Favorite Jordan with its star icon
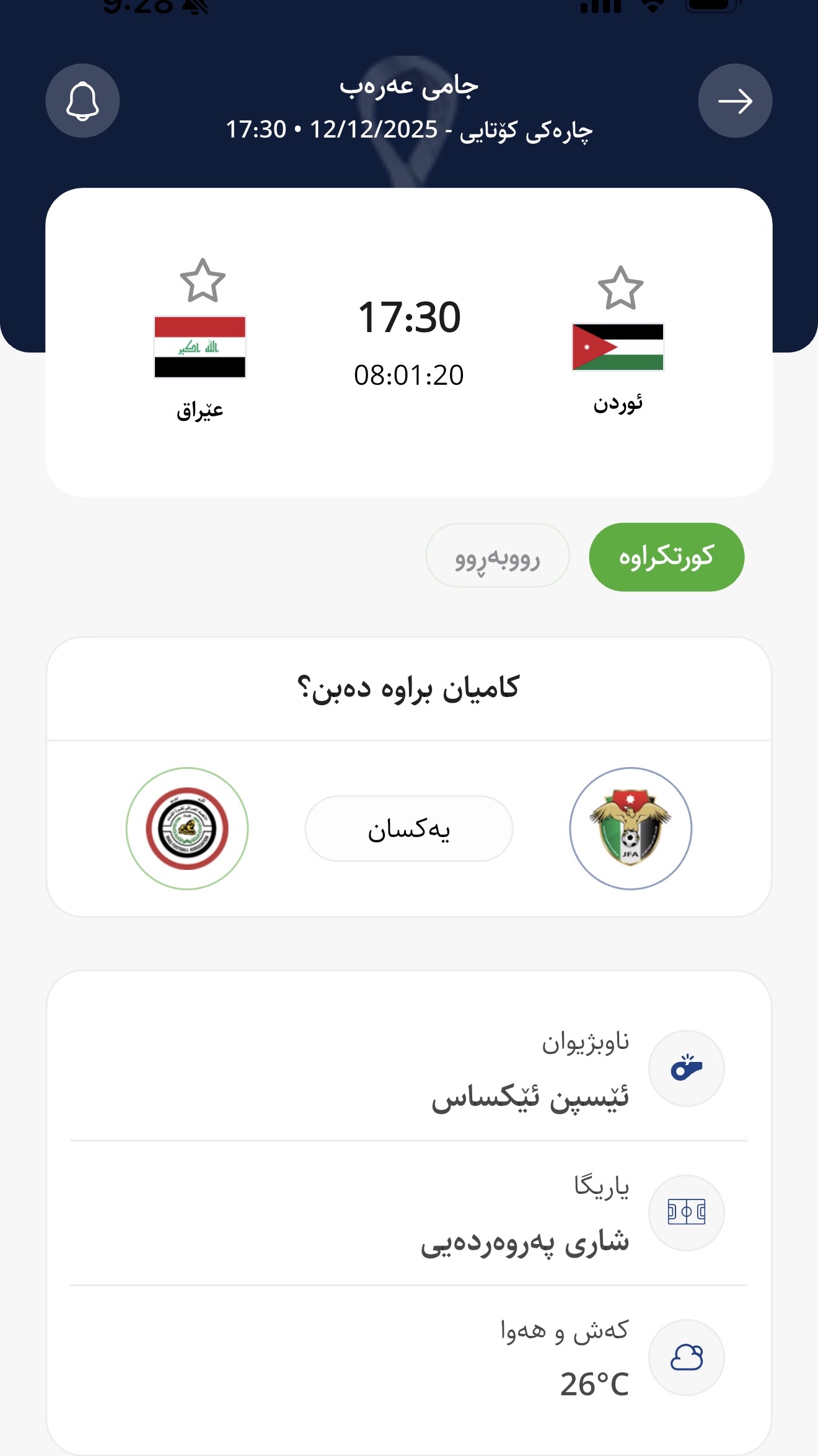Viewport: 818px width, 1456px height. (620, 288)
